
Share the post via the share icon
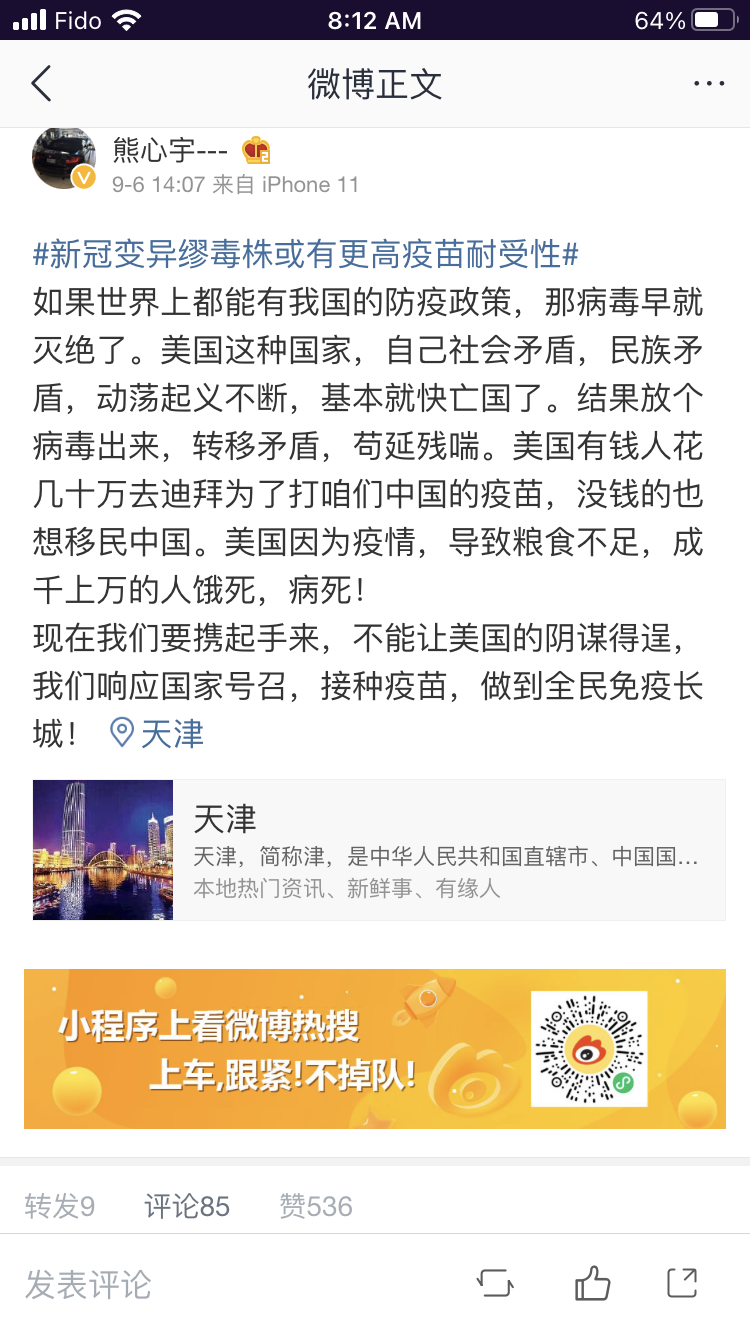682,1283
